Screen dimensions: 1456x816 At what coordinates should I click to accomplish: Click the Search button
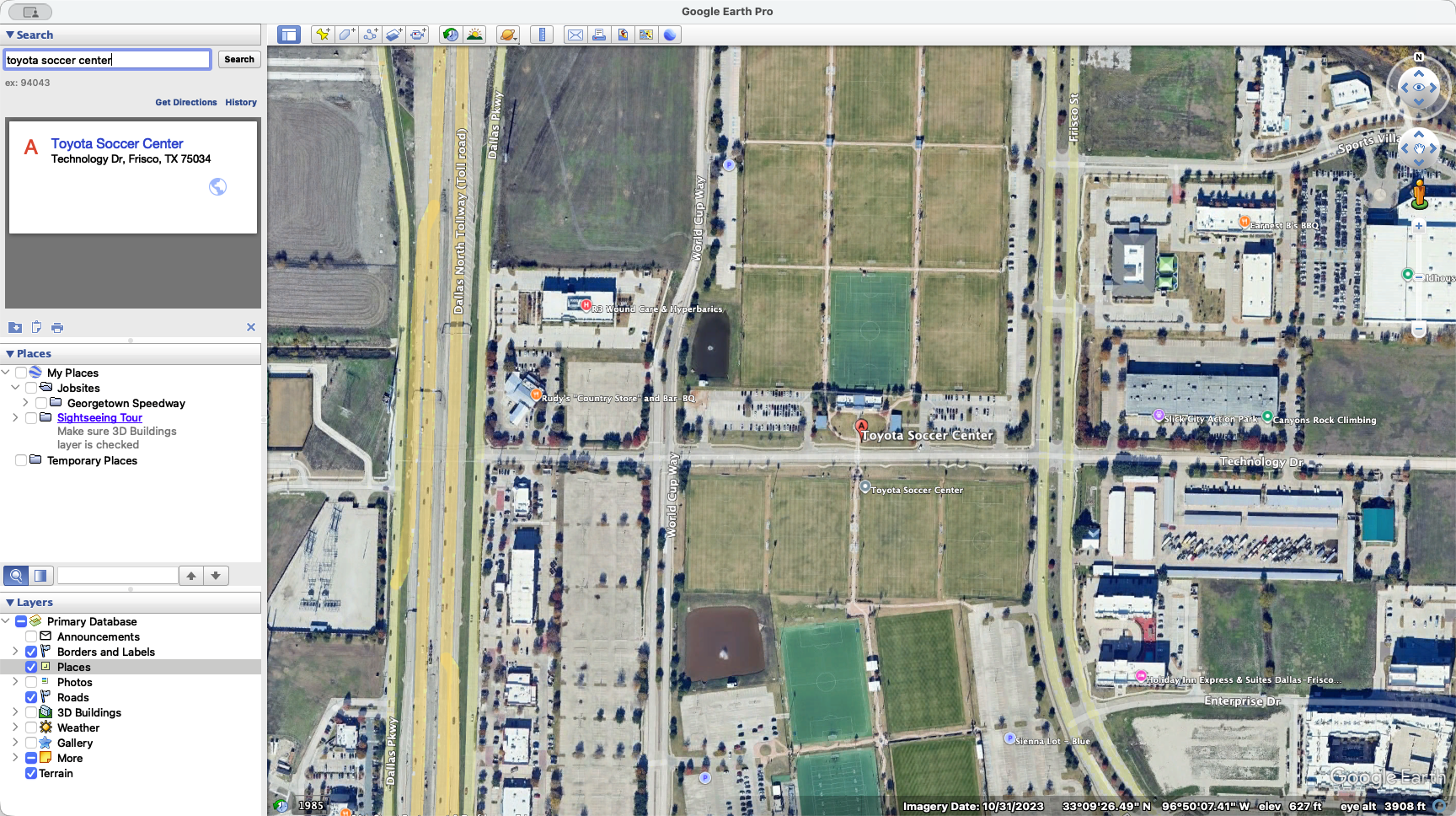(x=239, y=59)
